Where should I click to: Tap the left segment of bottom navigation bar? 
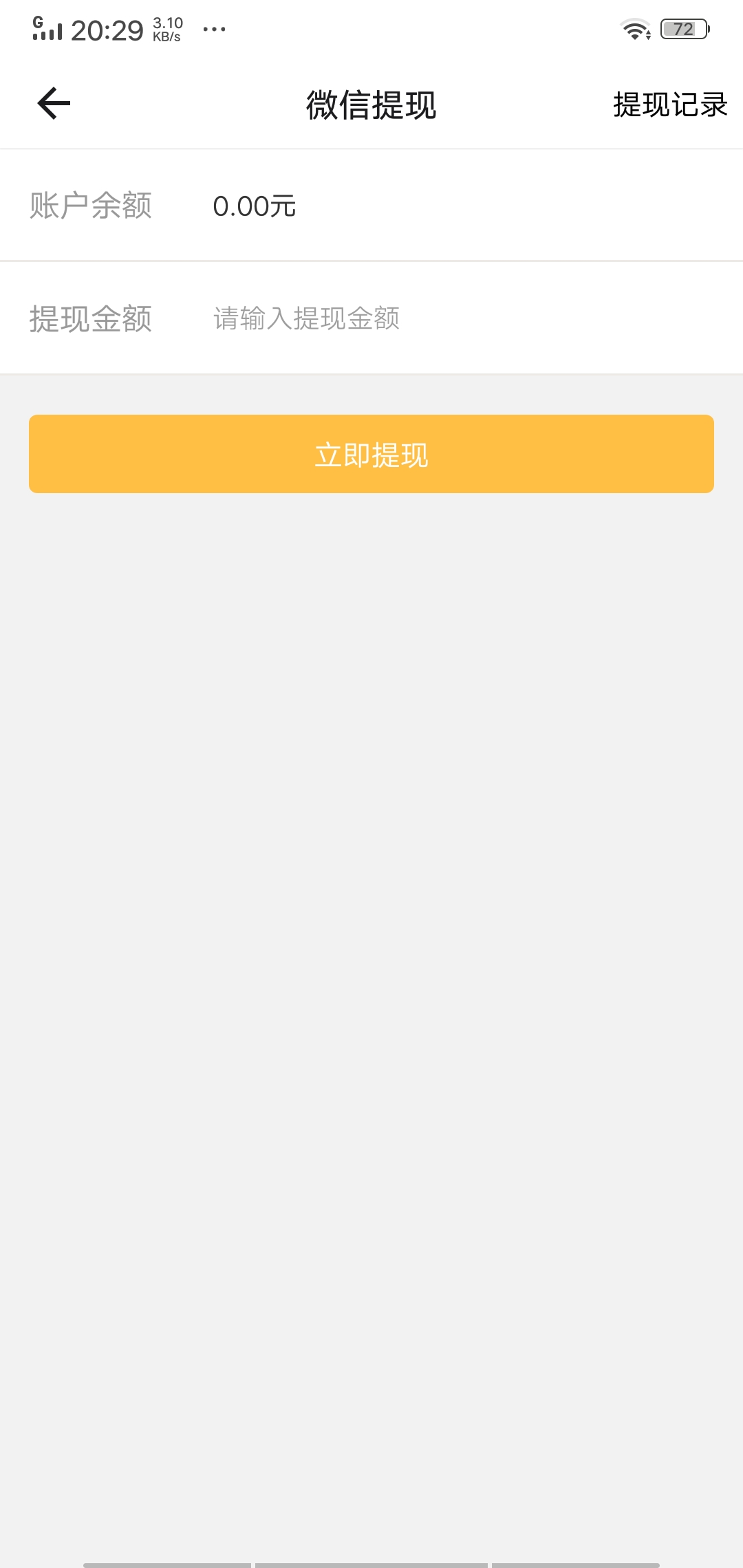165,1561
